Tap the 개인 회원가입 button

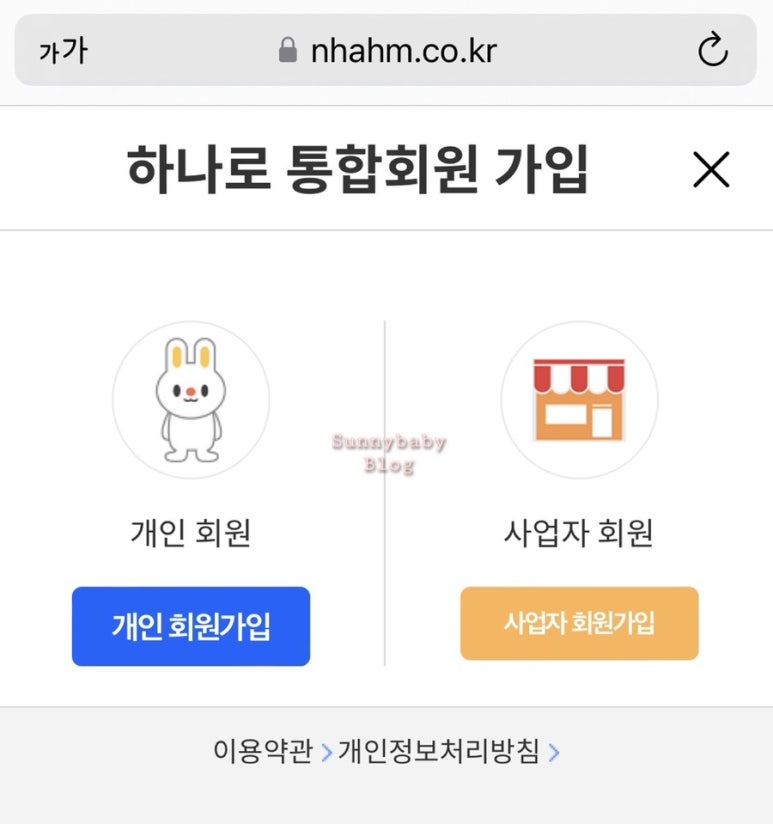pos(191,626)
